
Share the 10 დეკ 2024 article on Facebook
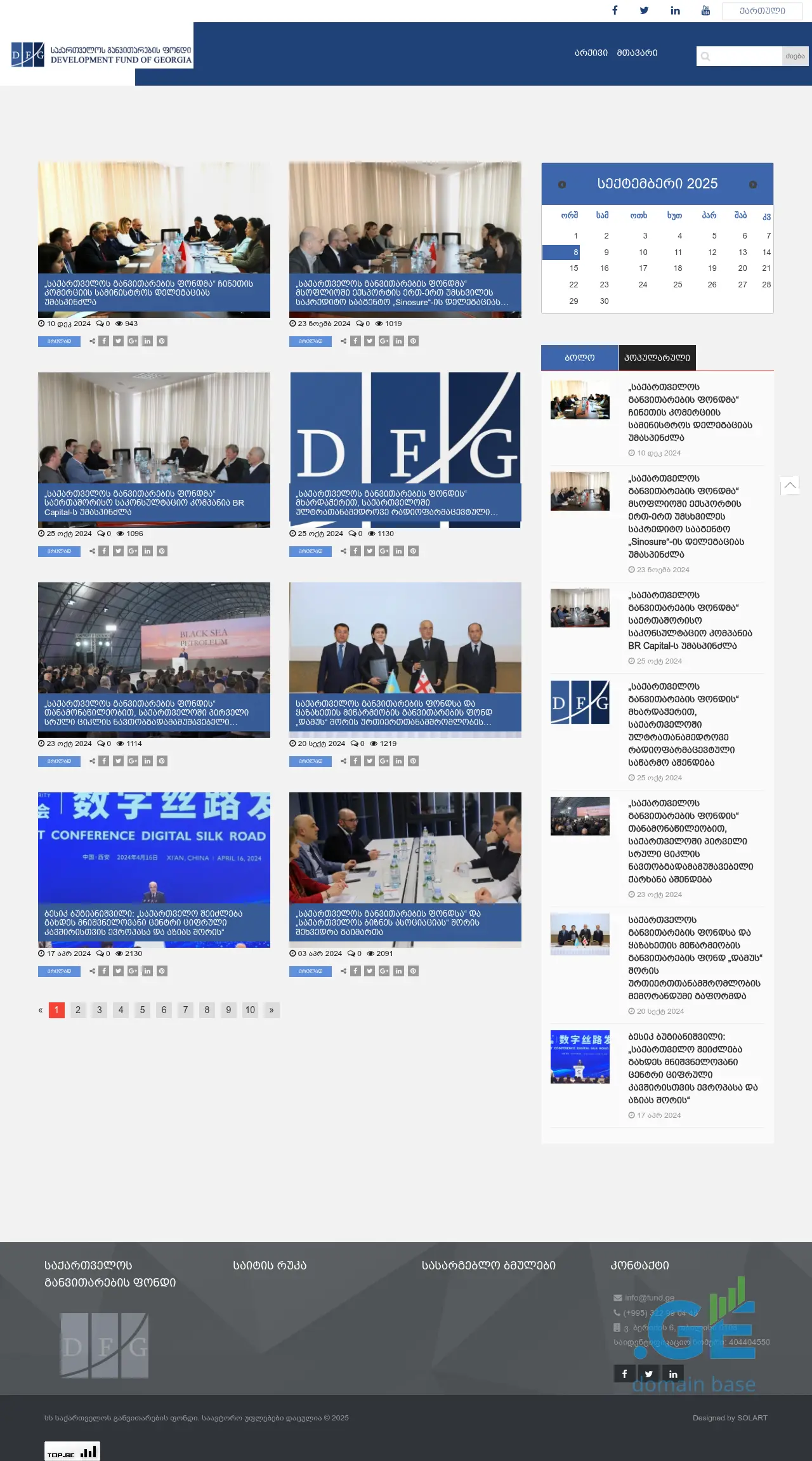point(104,341)
